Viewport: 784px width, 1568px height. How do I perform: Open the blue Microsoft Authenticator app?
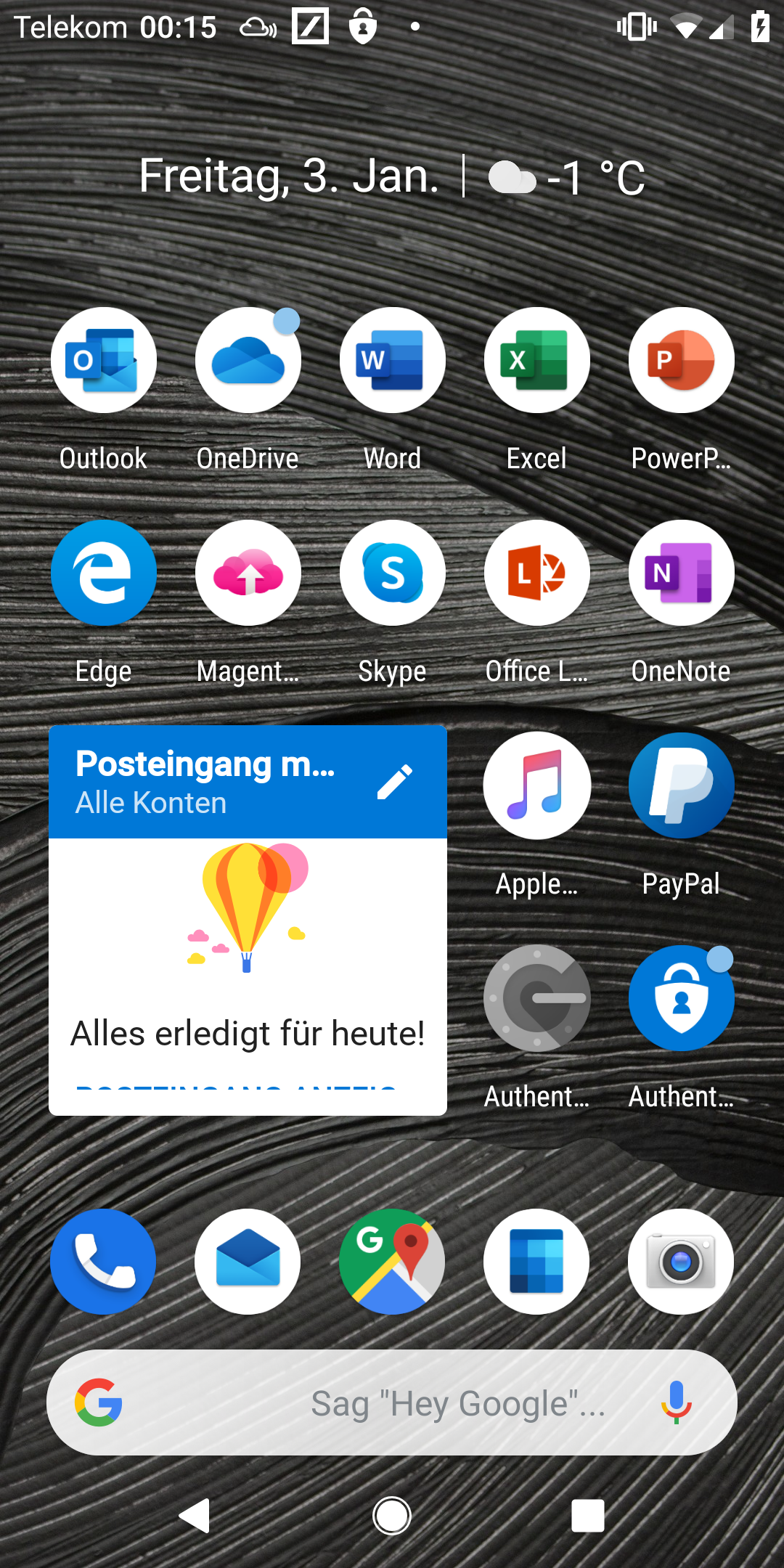pyautogui.click(x=682, y=999)
